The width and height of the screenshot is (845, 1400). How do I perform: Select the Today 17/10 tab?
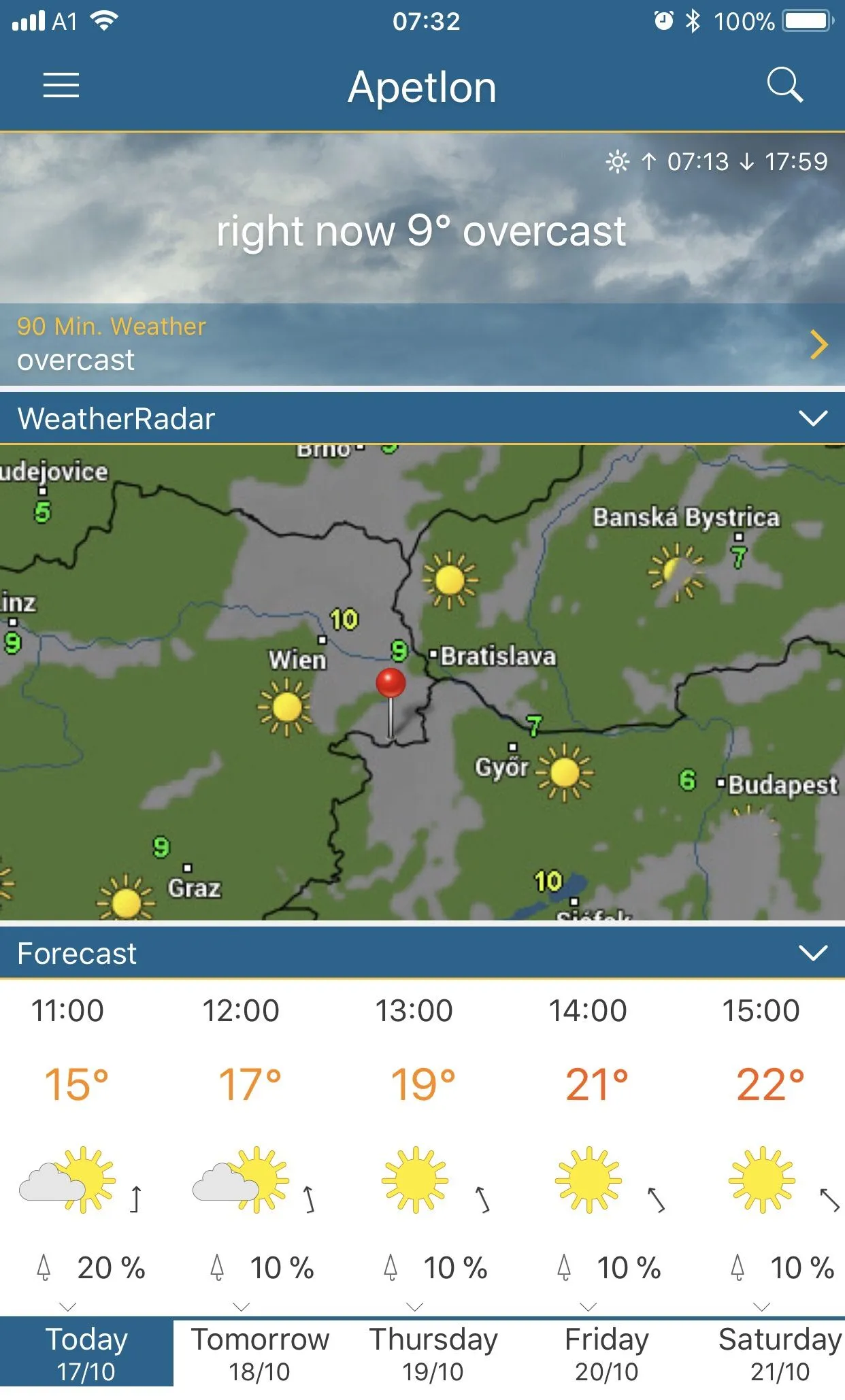[86, 1354]
